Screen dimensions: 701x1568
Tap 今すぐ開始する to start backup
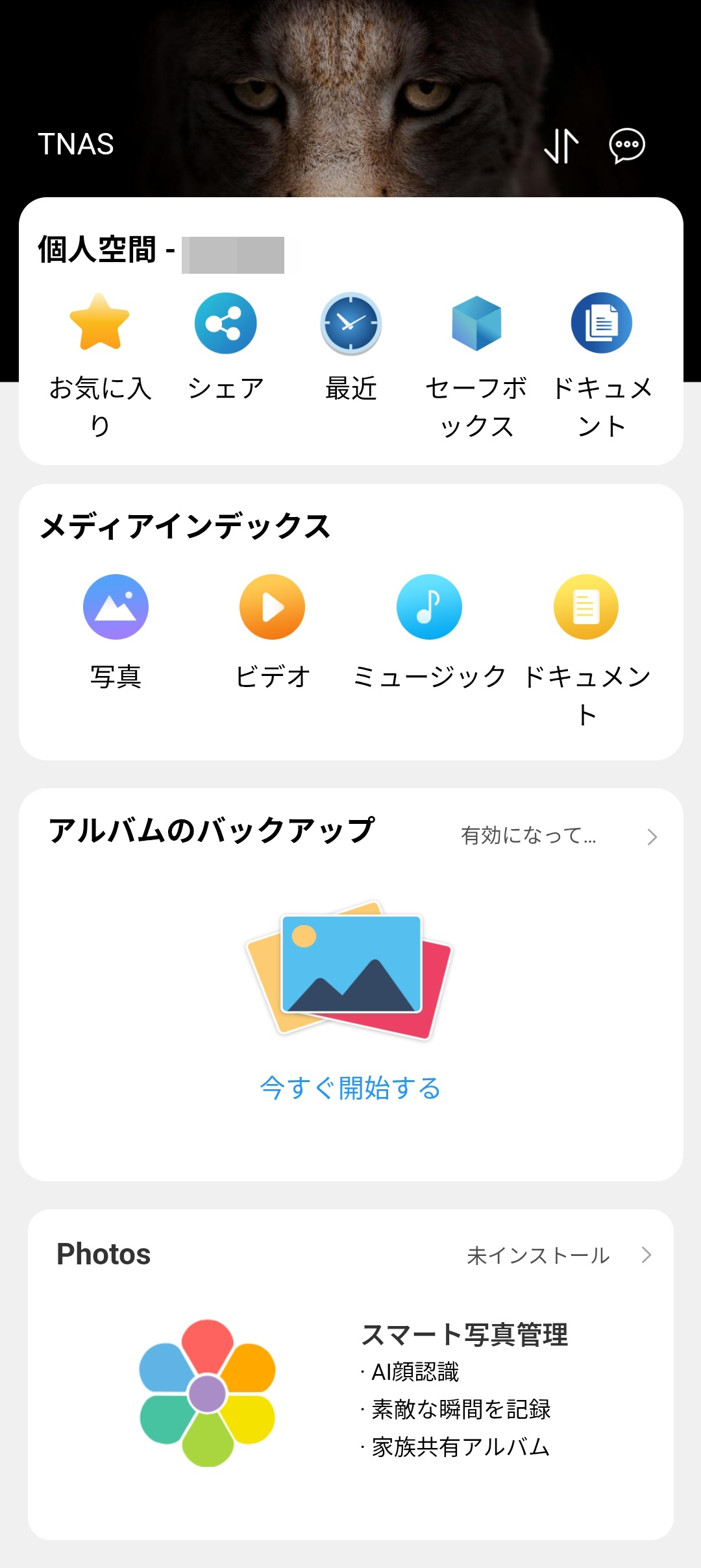coord(350,1088)
